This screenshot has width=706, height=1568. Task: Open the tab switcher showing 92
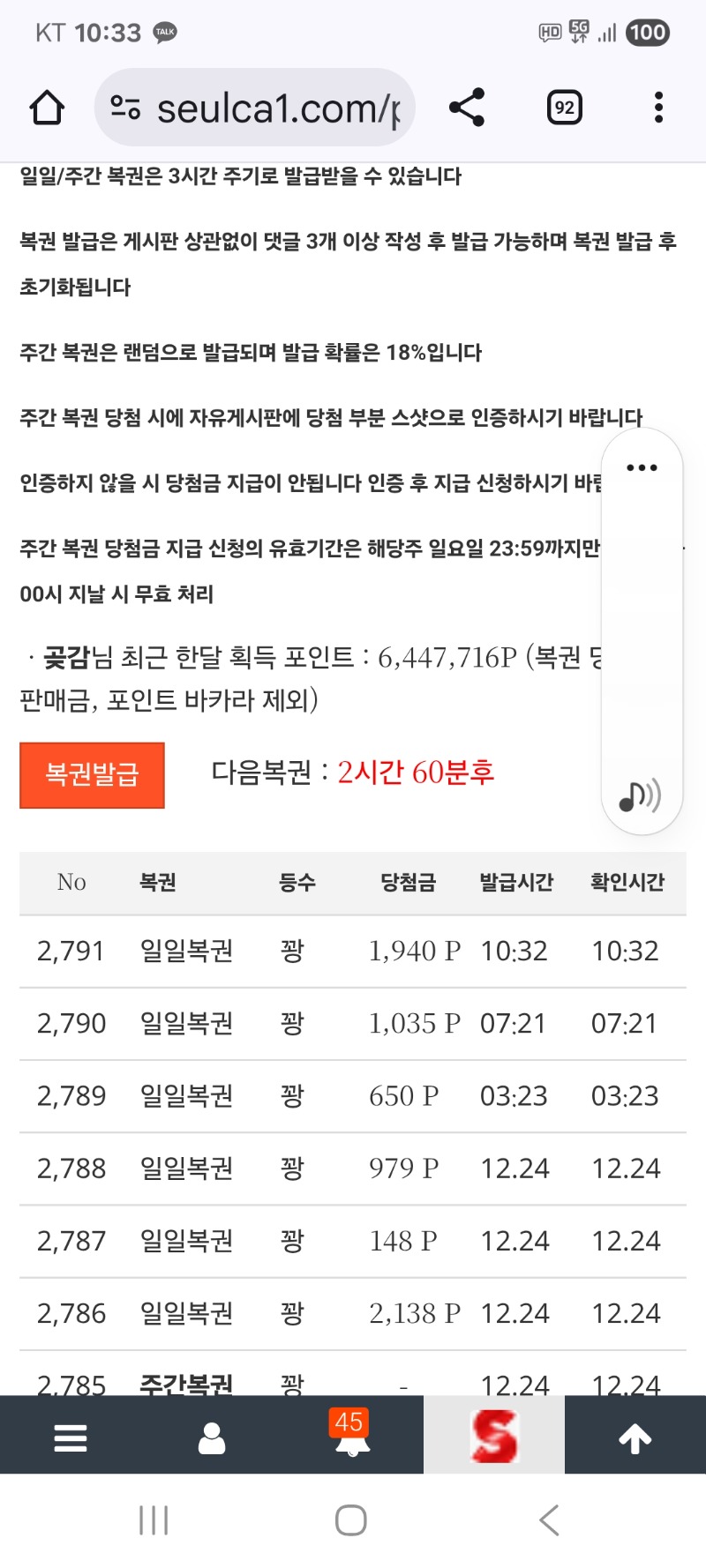pos(564,108)
